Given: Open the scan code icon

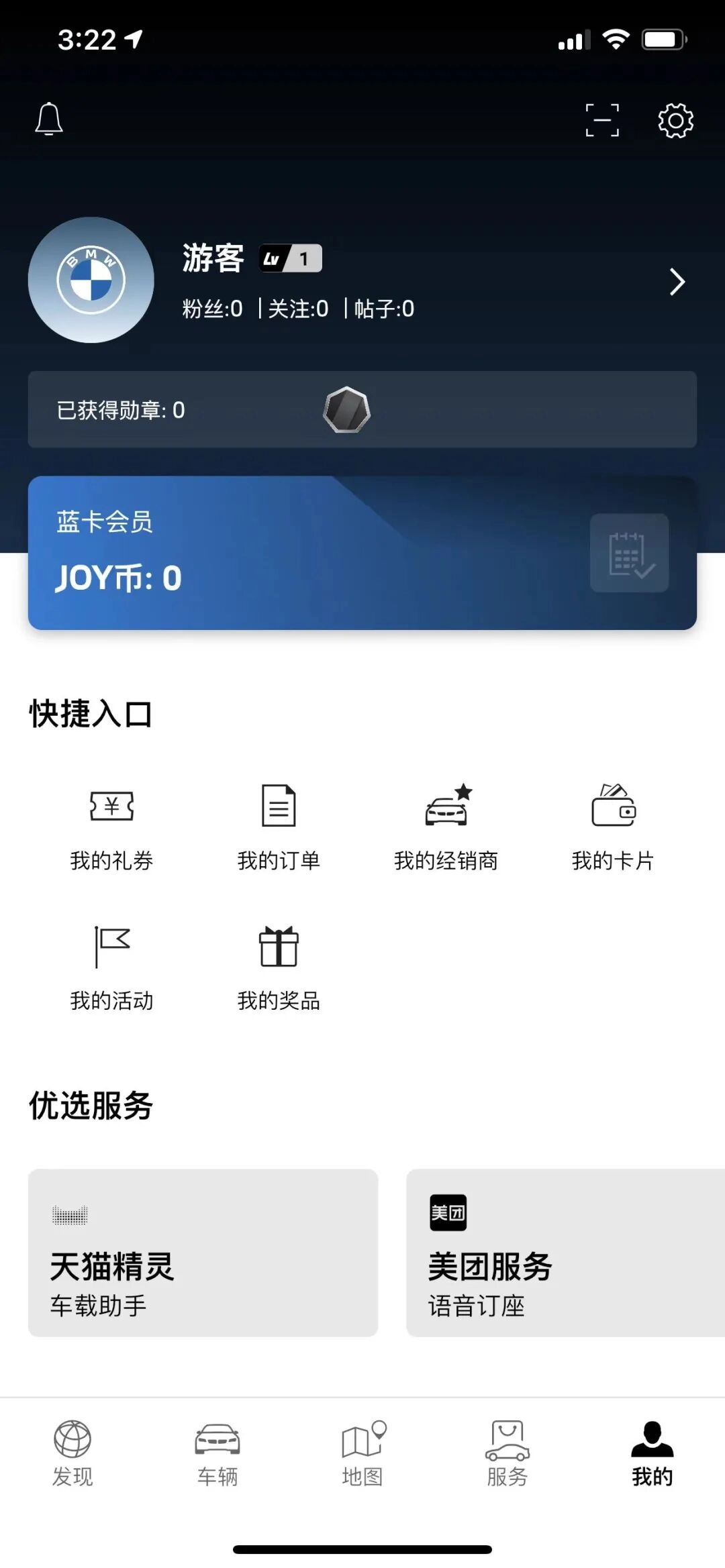Looking at the screenshot, I should point(602,121).
